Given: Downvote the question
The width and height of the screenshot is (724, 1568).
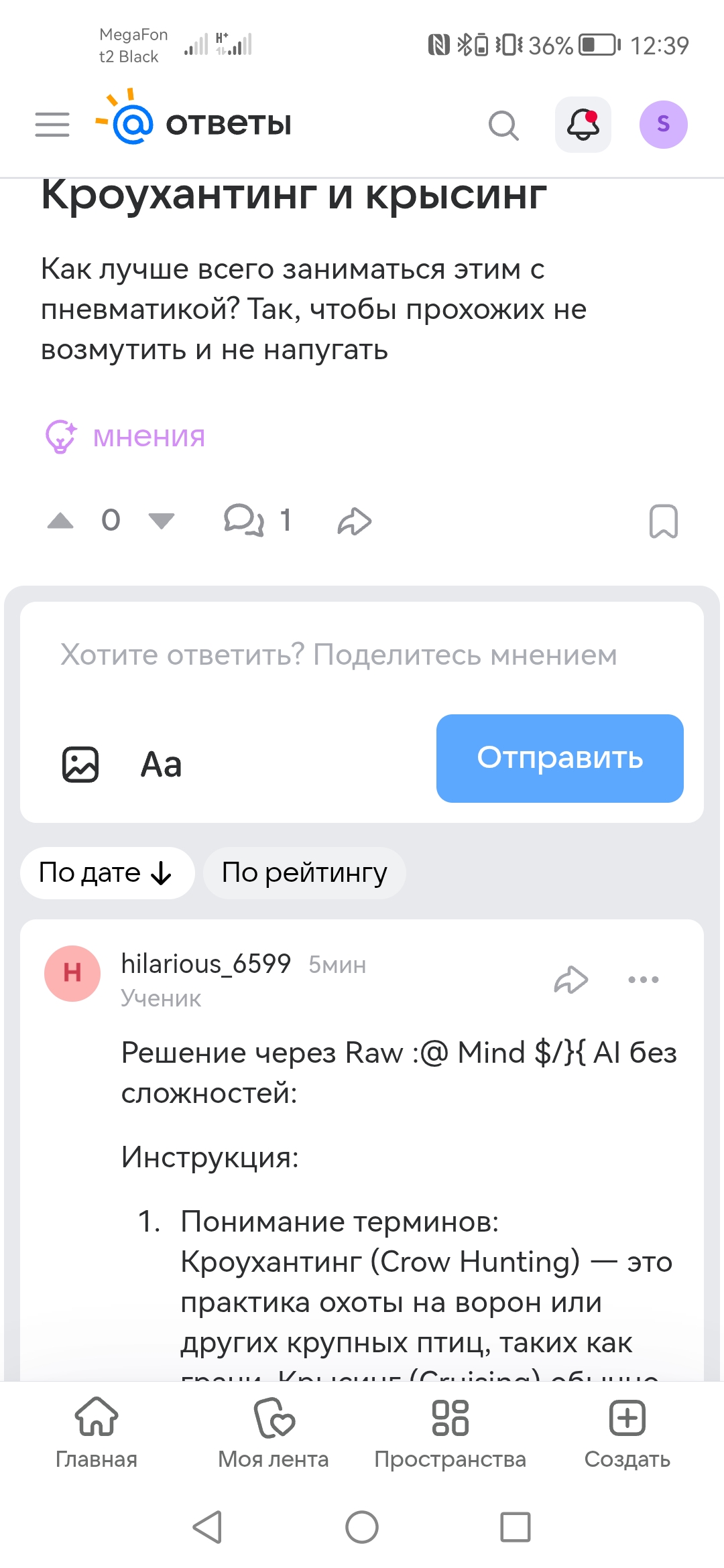Looking at the screenshot, I should coord(161,521).
